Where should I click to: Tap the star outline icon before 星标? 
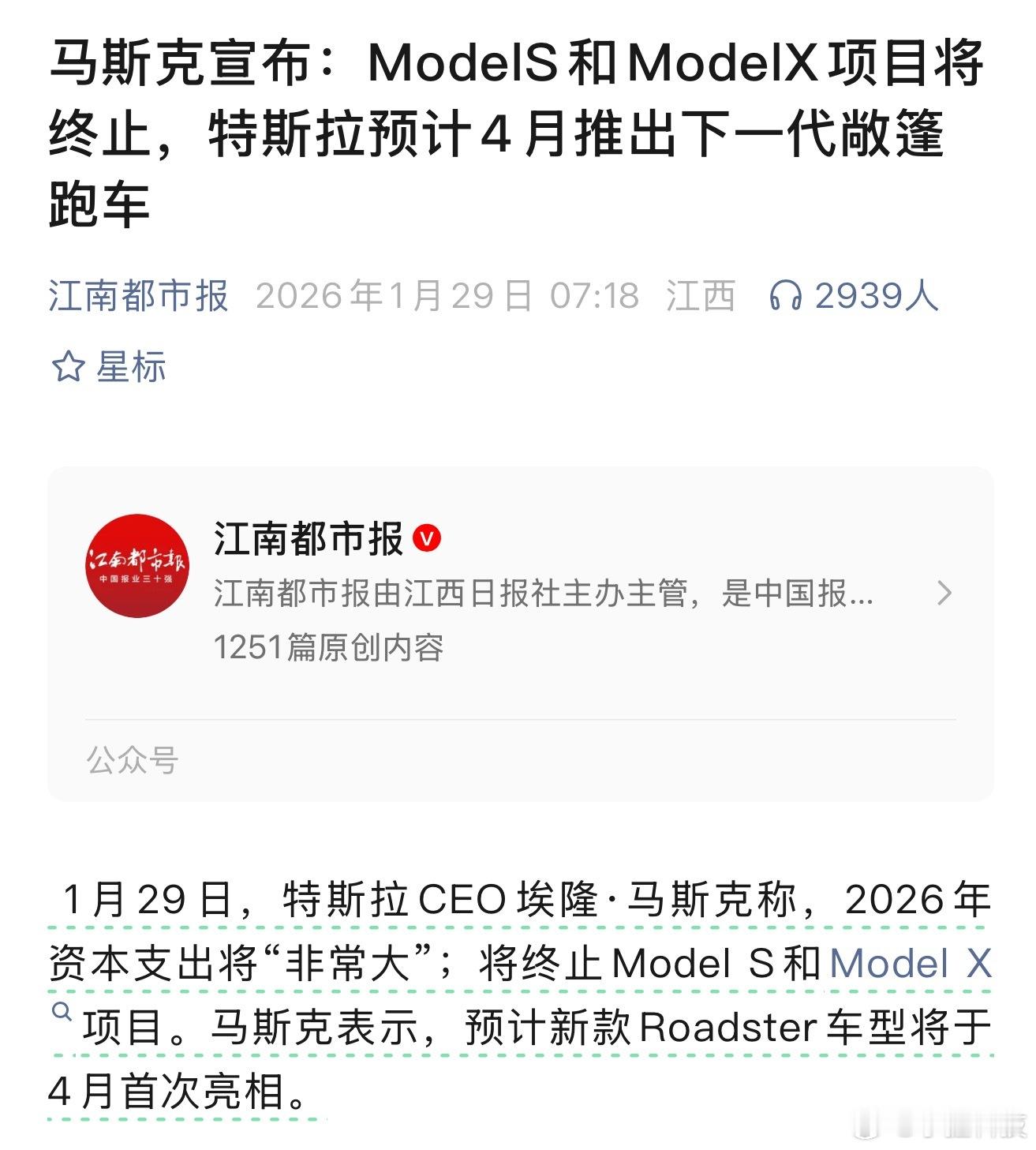67,364
